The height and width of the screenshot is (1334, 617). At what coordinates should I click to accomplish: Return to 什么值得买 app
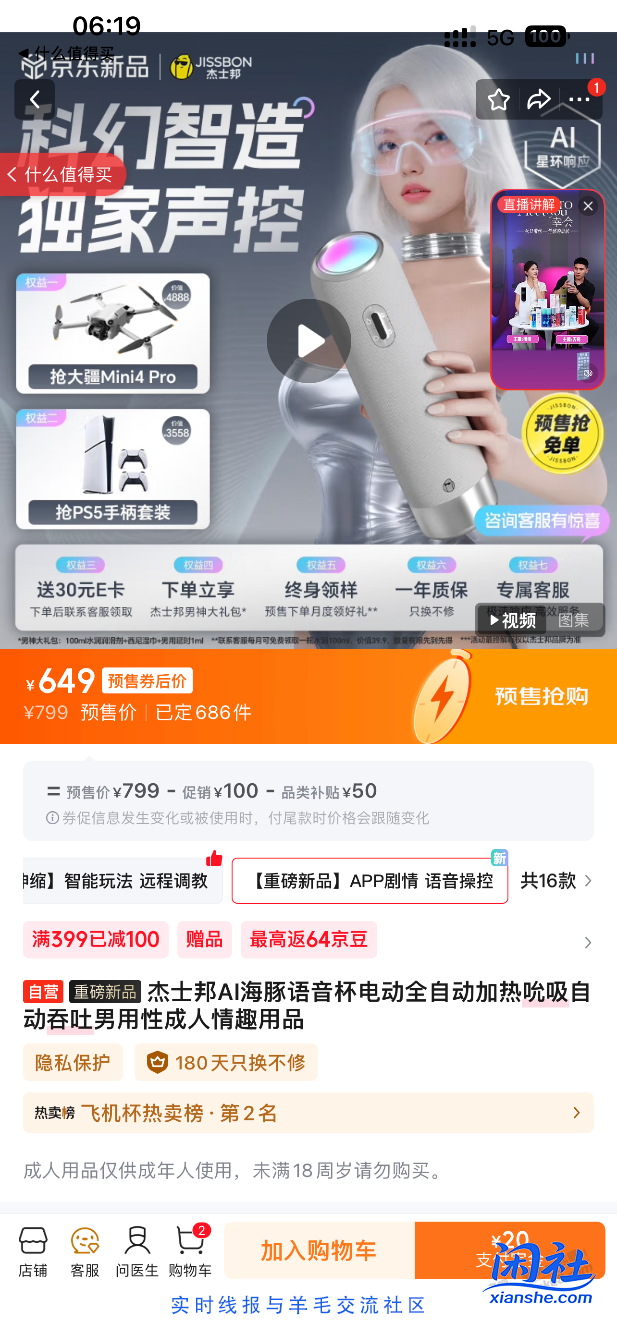point(62,175)
